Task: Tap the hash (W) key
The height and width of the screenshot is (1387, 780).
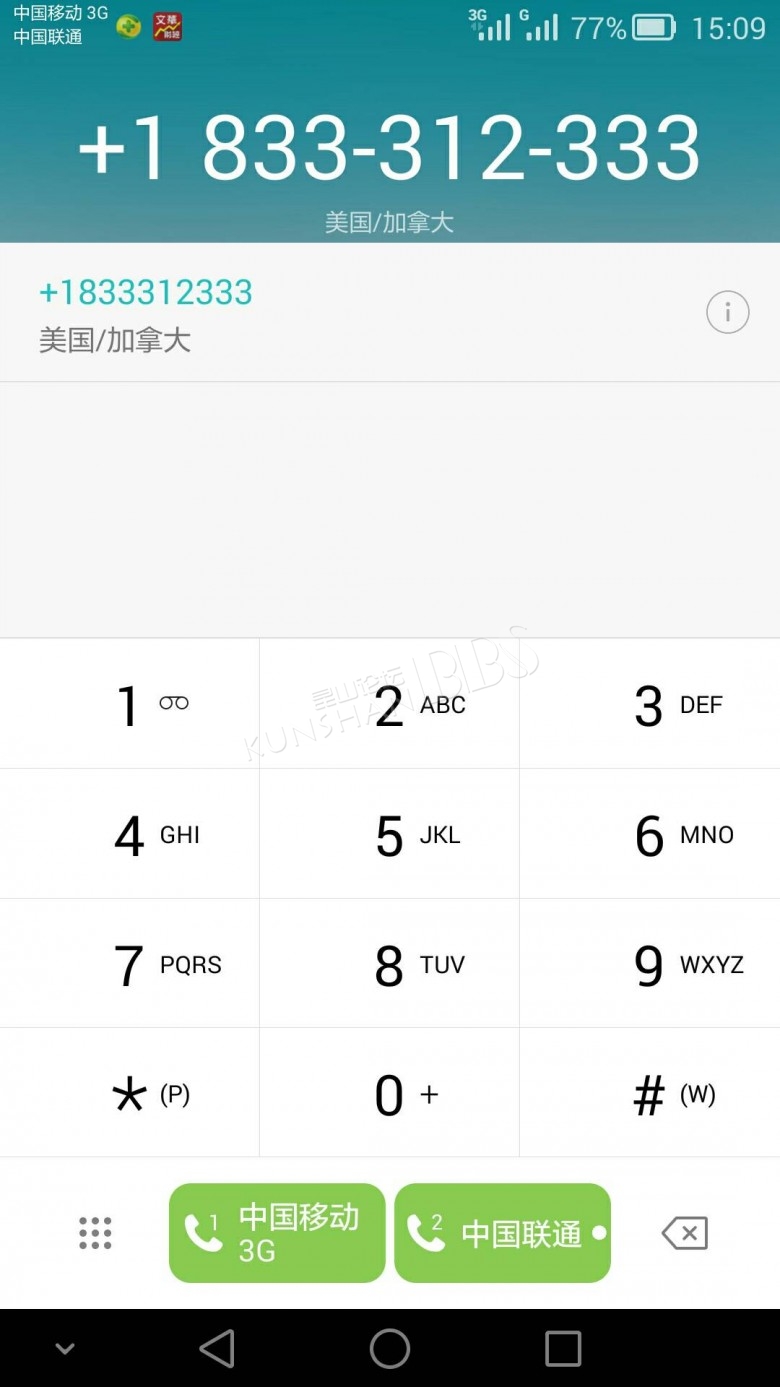Action: (x=650, y=1094)
